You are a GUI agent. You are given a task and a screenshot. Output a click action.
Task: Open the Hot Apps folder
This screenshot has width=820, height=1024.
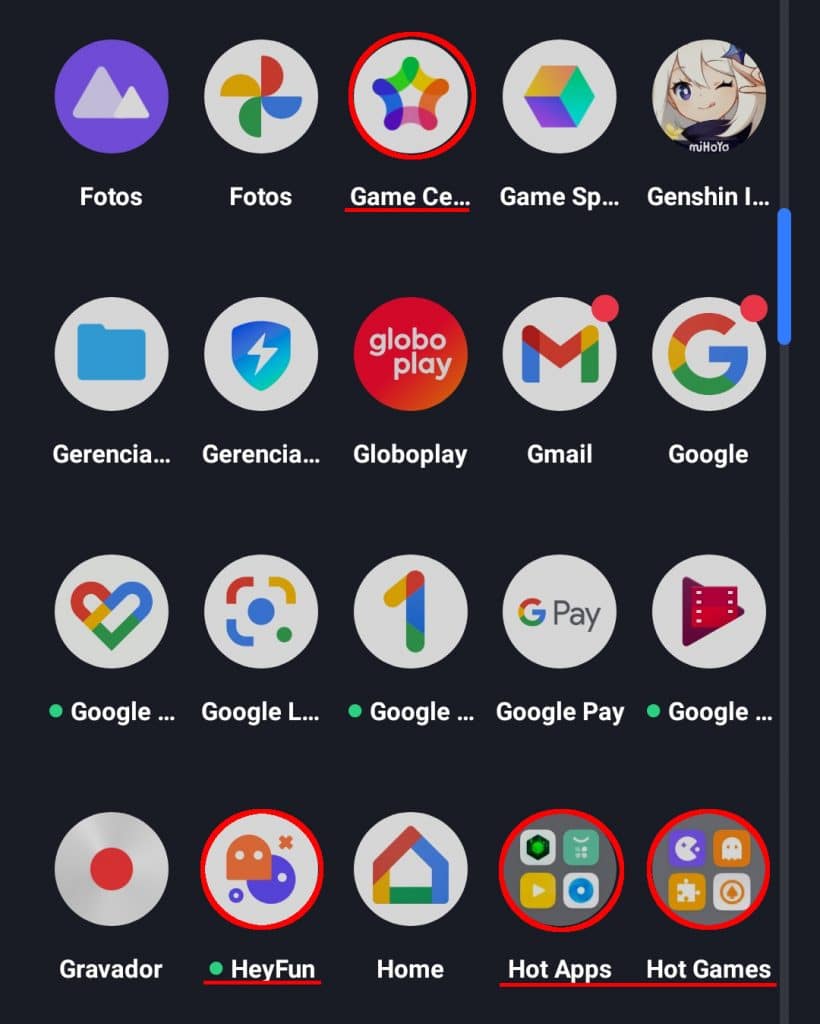560,868
